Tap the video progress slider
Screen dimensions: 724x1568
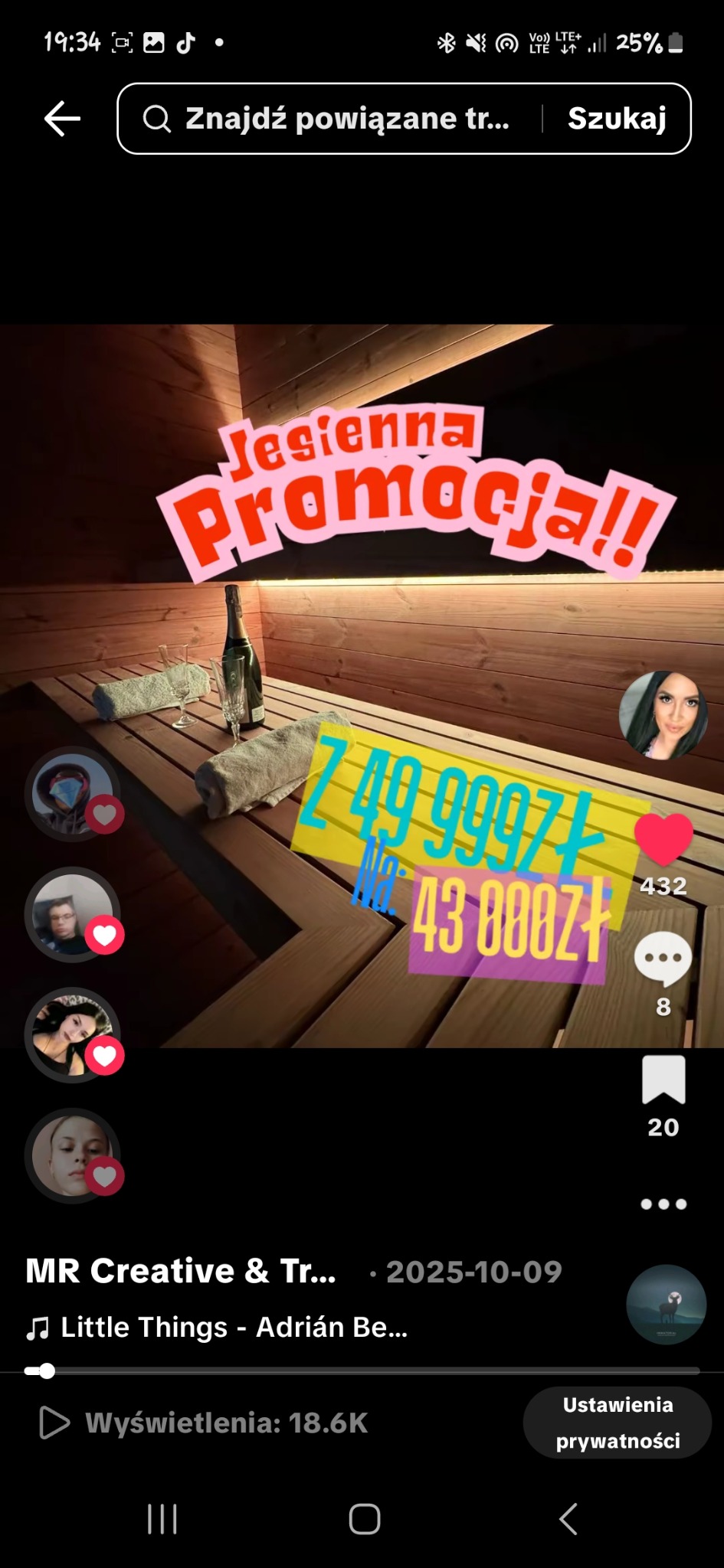point(362,1370)
